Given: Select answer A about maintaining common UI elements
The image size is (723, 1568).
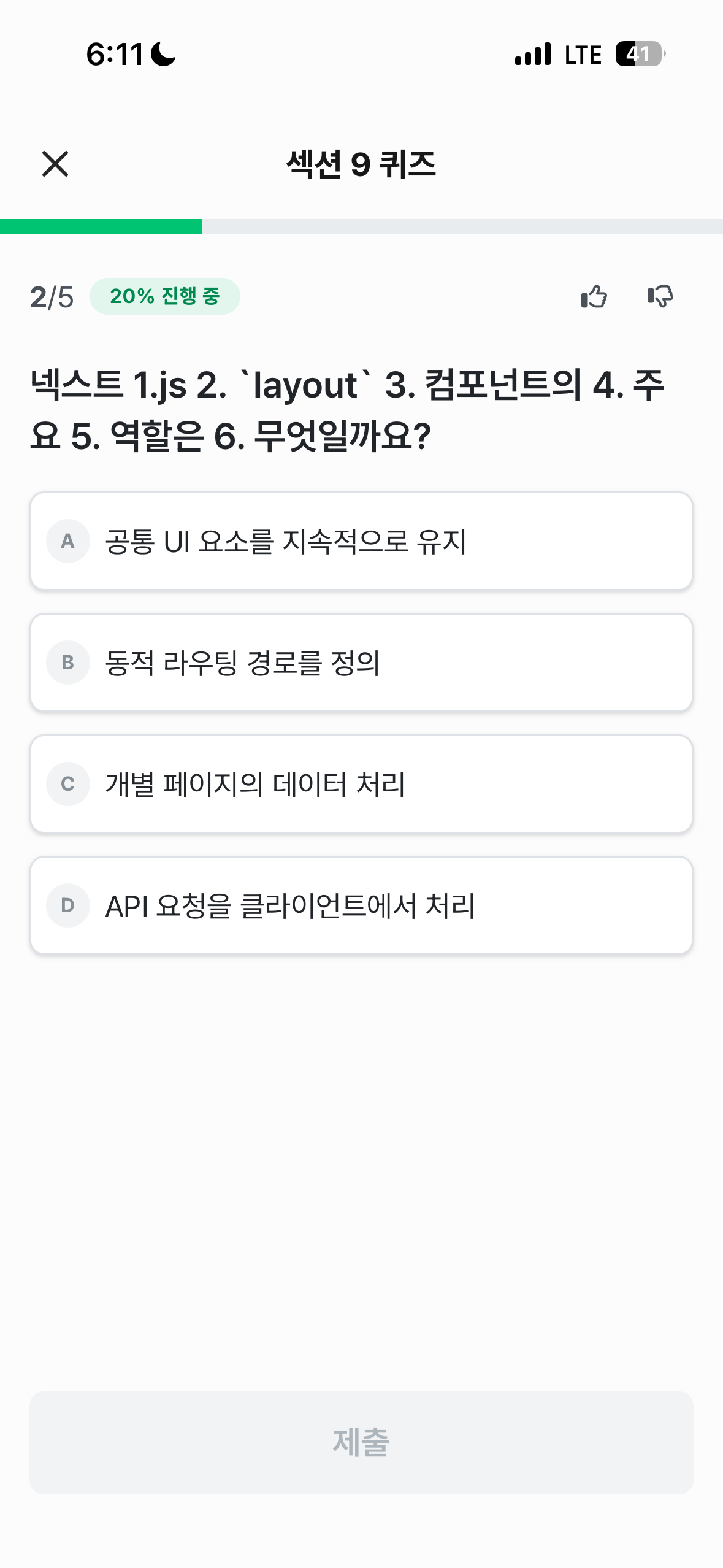Looking at the screenshot, I should pos(362,540).
